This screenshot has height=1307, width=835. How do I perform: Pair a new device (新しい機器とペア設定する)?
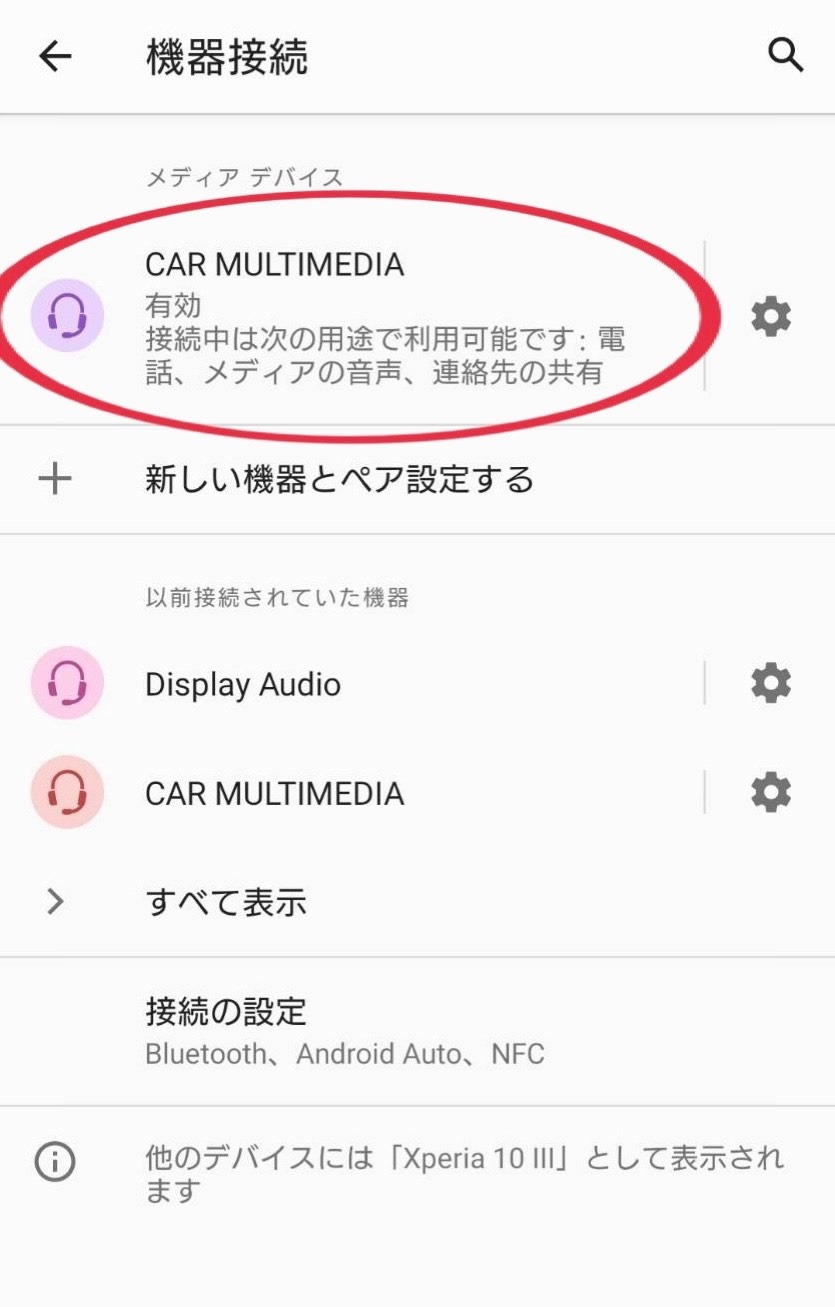tap(340, 480)
